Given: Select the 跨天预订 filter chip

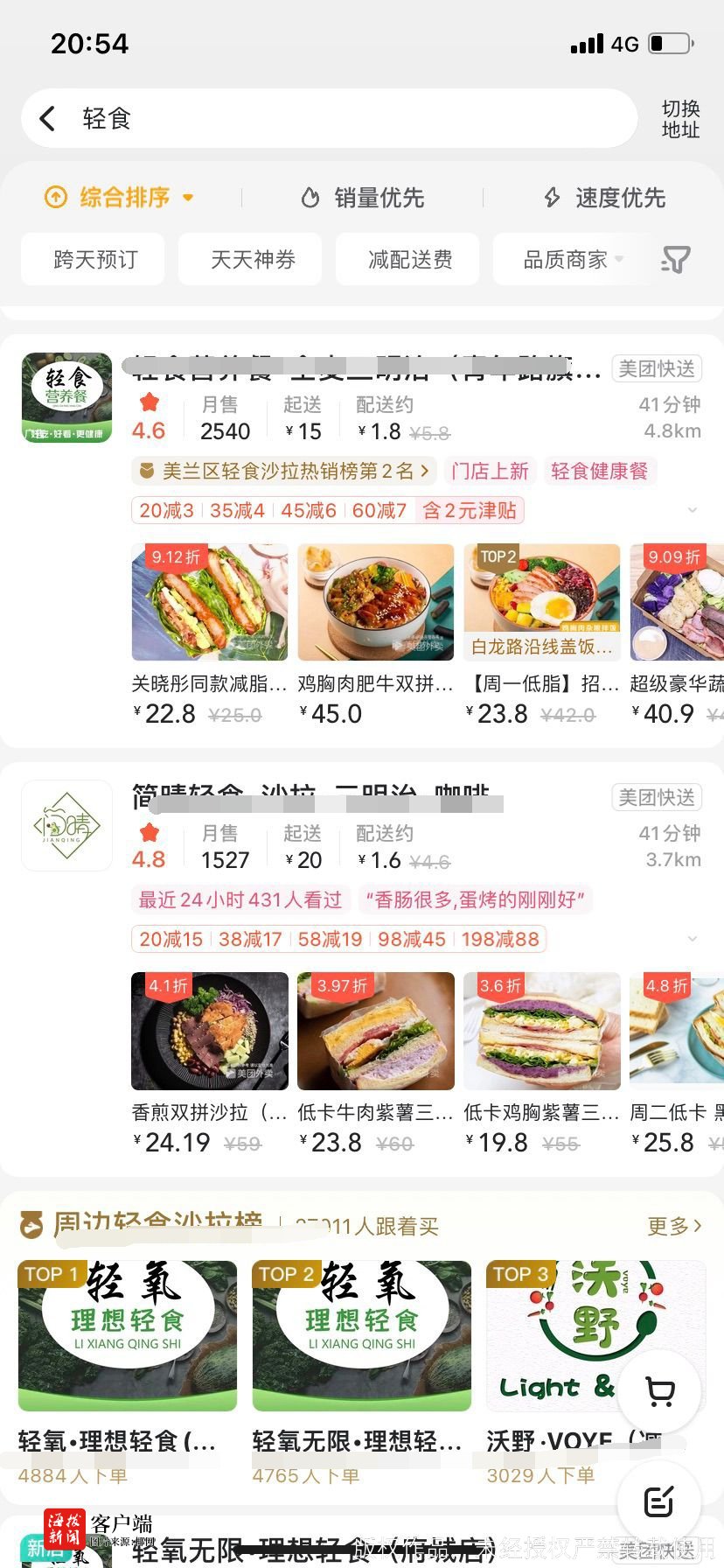Looking at the screenshot, I should (94, 260).
